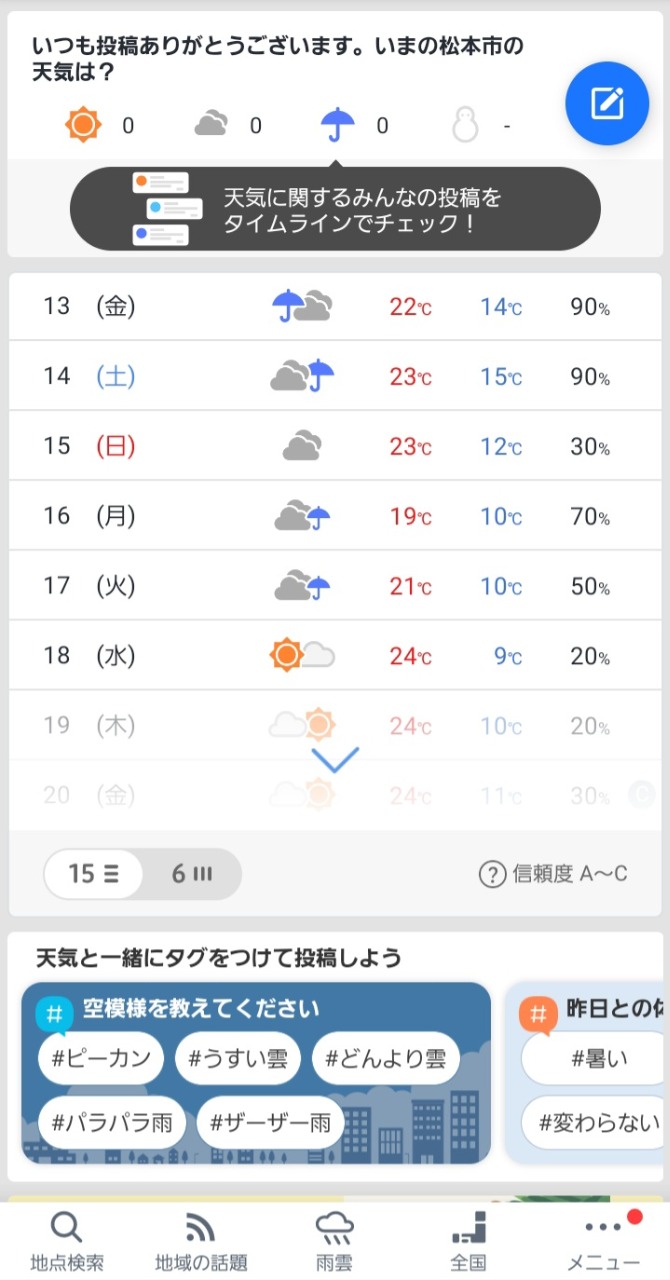Screen dimensions: 670x1280
Task: Open the 雨雲 rain radar tab
Action: pyautogui.click(x=335, y=1240)
